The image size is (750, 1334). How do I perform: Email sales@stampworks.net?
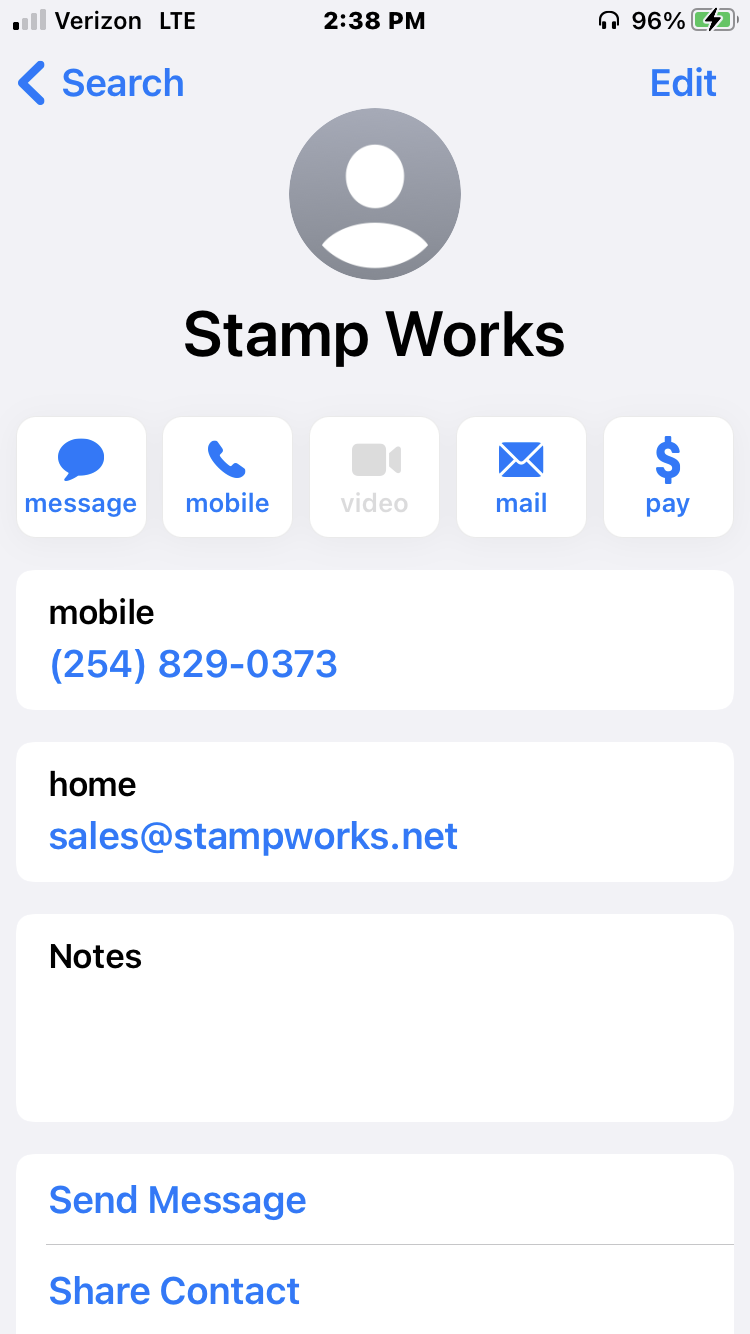click(x=253, y=836)
